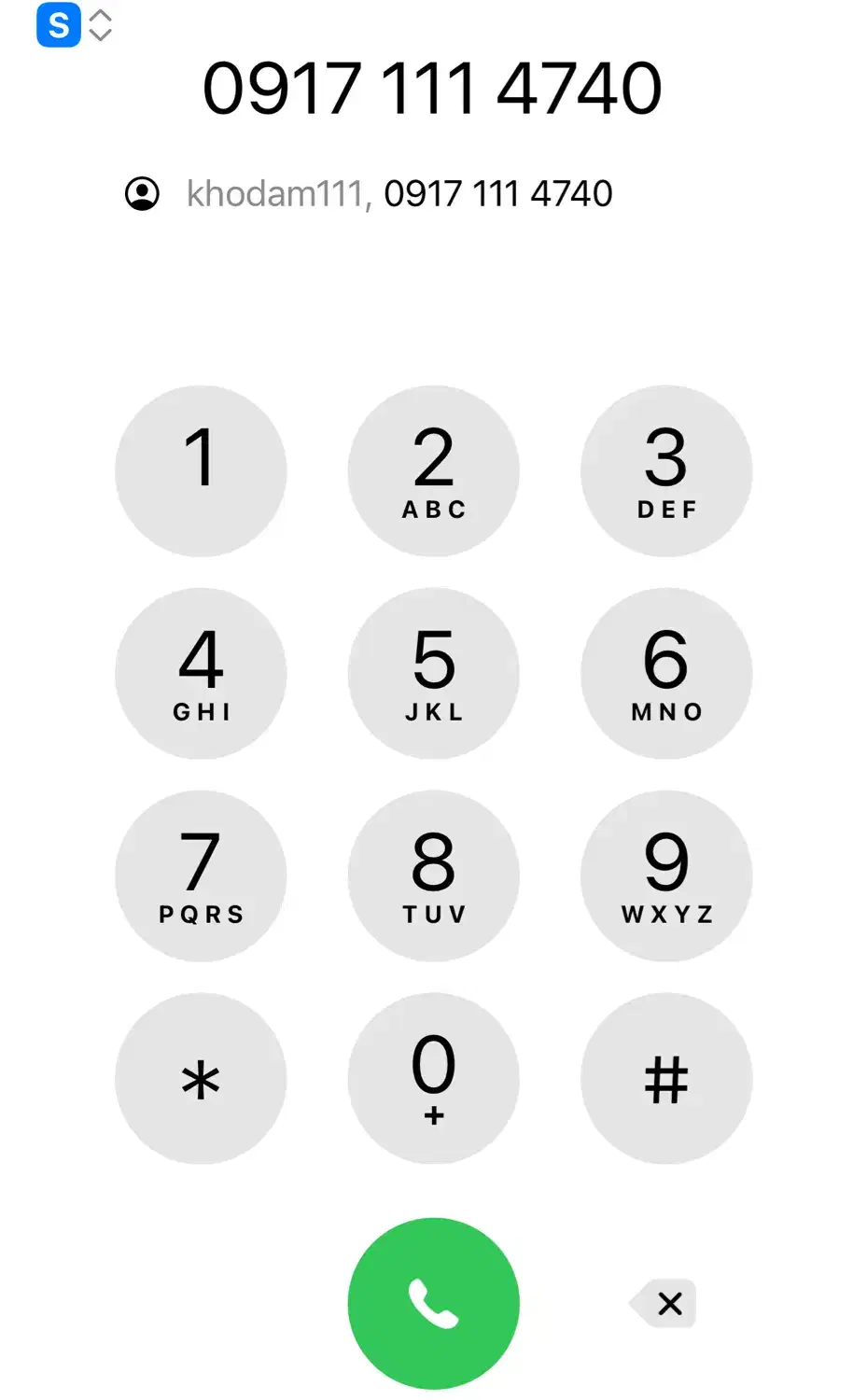
Task: Switch the SIM line selector
Action: point(75,25)
